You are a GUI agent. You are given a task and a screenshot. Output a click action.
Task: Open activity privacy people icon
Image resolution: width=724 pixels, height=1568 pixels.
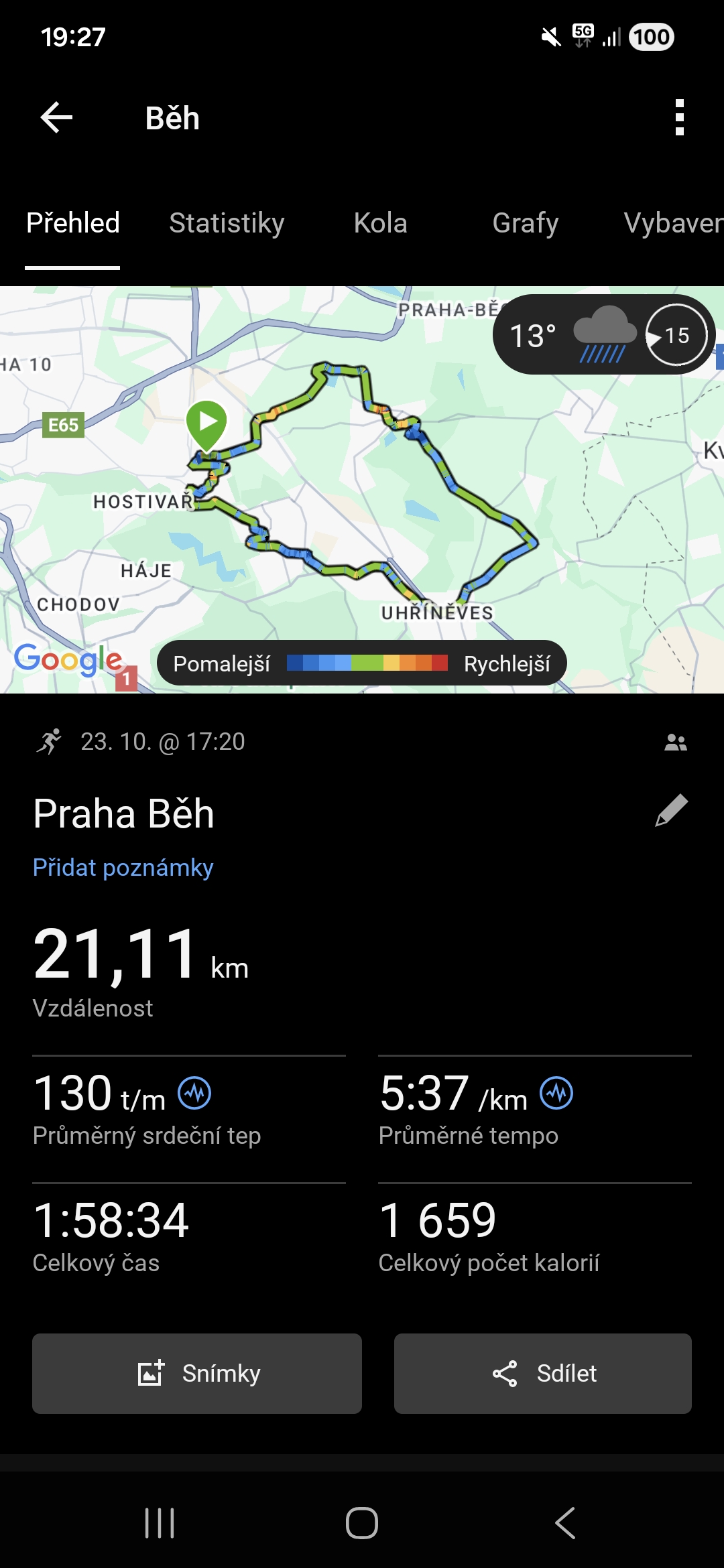(x=676, y=742)
